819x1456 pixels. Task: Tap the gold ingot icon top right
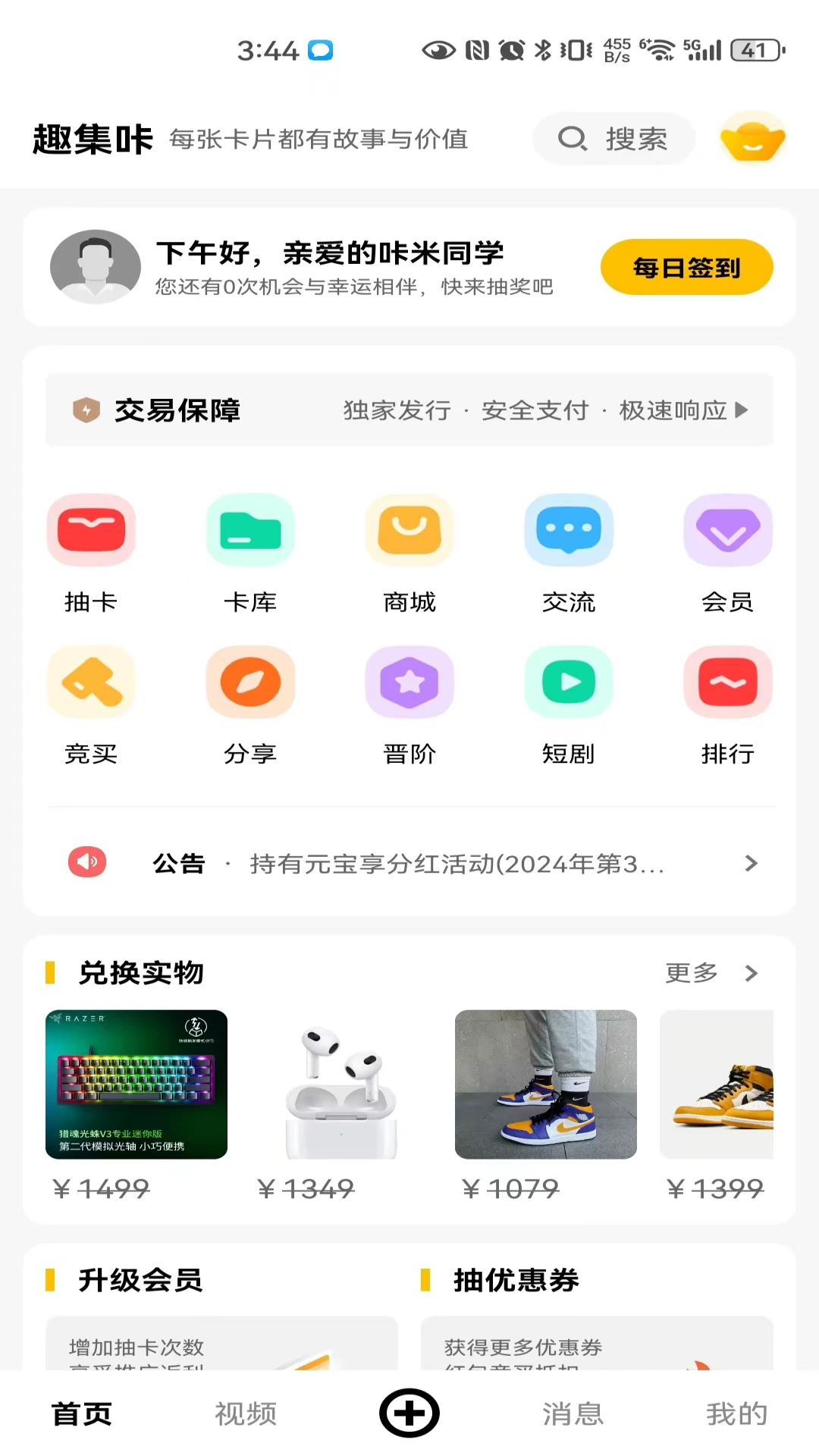point(751,138)
